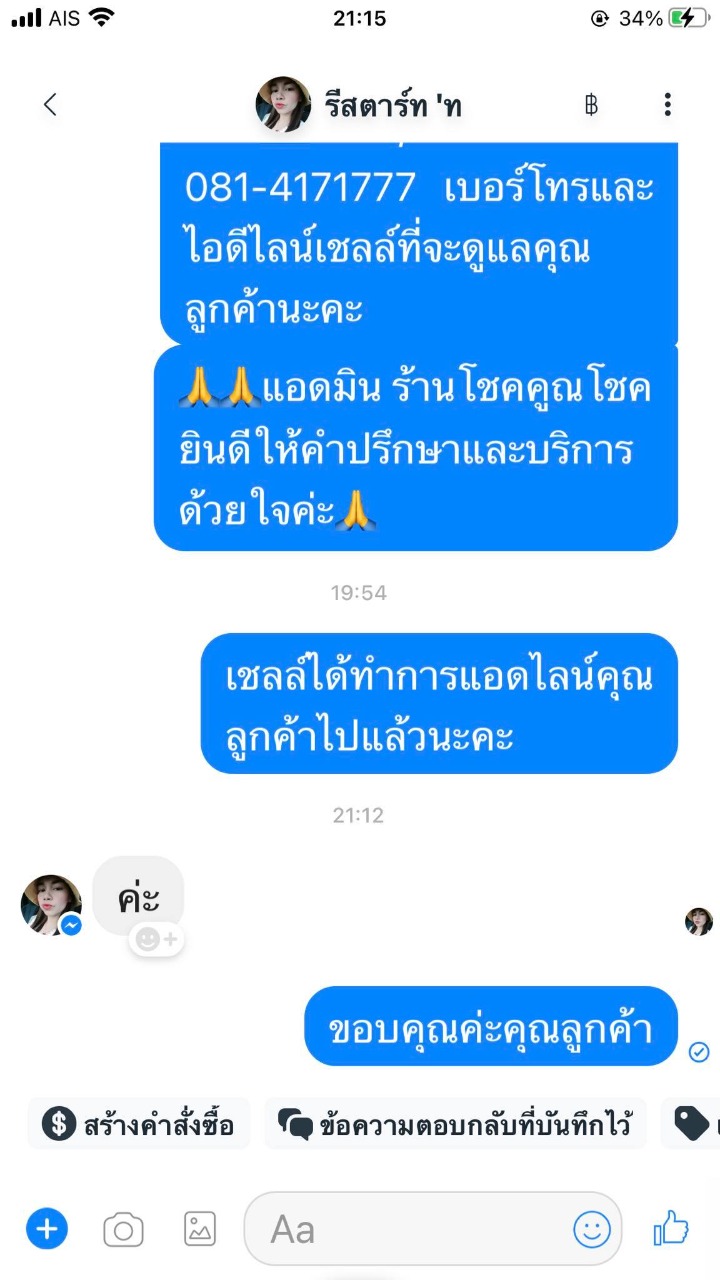The height and width of the screenshot is (1280, 720).
Task: Open the baht payment icon in header
Action: pyautogui.click(x=591, y=104)
